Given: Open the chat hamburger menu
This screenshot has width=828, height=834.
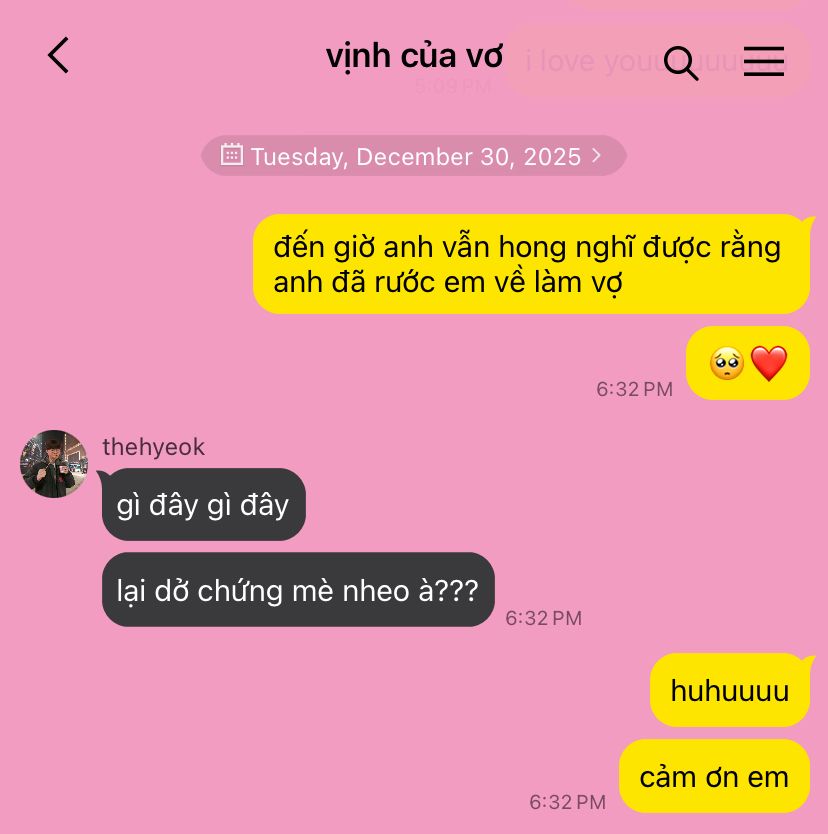Looking at the screenshot, I should pos(763,62).
